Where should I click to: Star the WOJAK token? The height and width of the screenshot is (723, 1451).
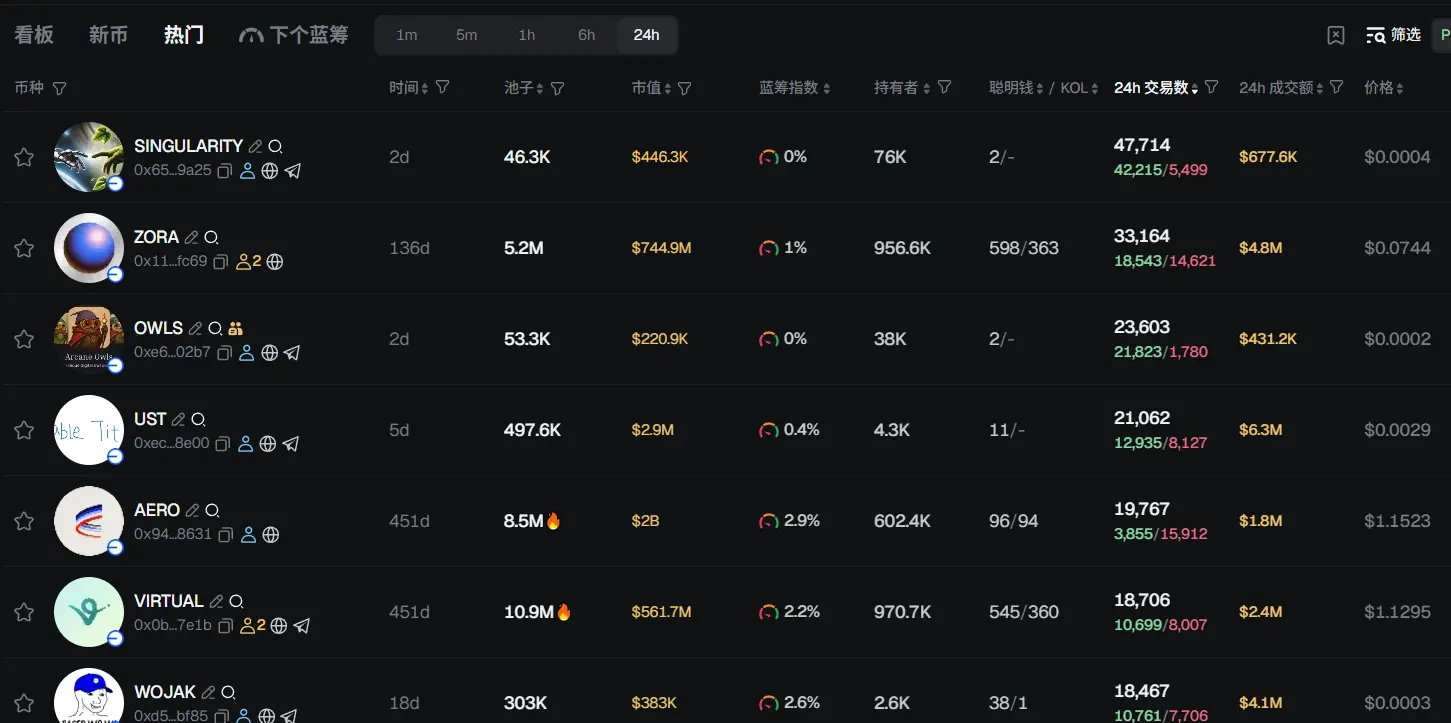point(24,703)
